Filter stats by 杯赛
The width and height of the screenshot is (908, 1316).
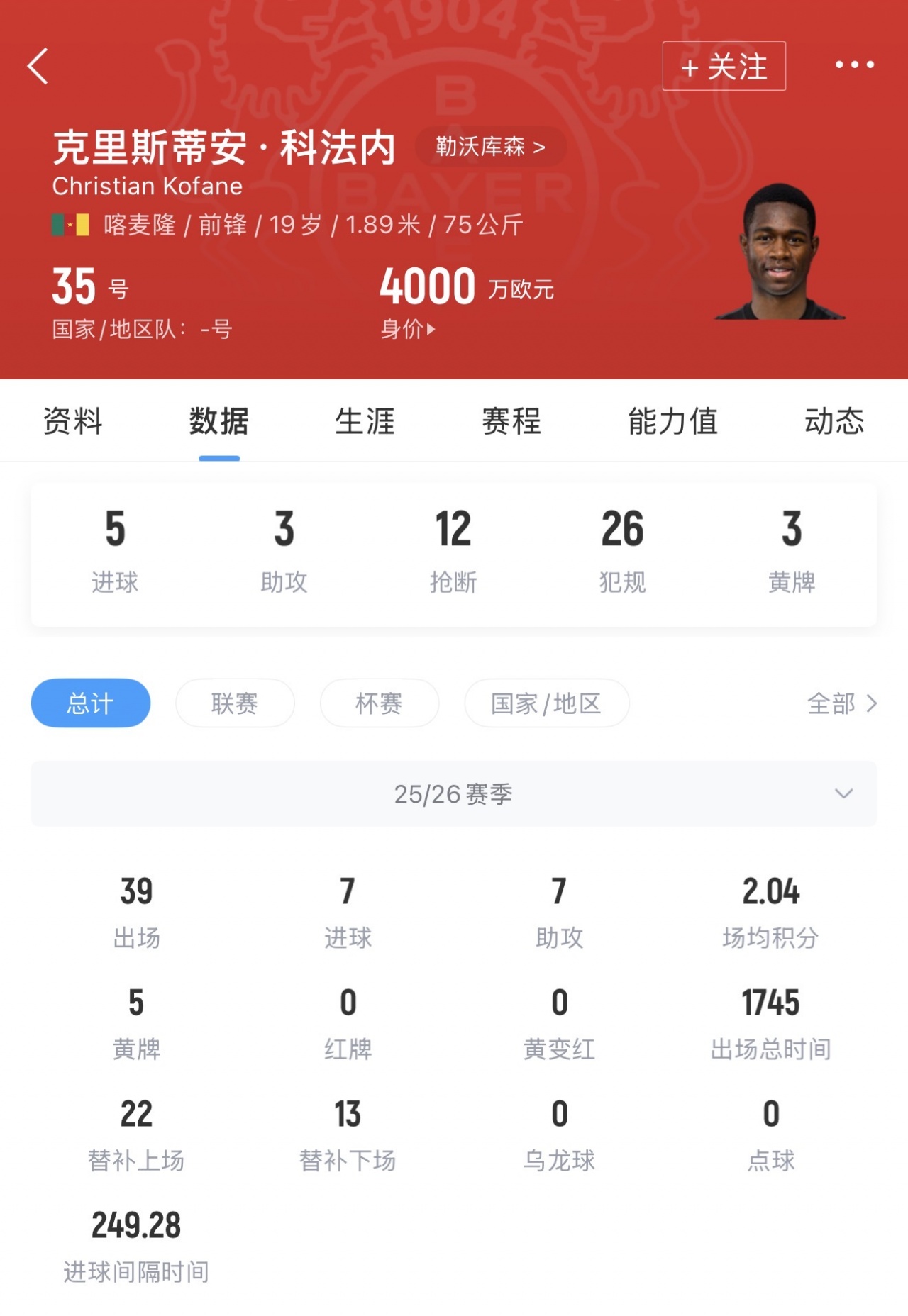pos(379,703)
